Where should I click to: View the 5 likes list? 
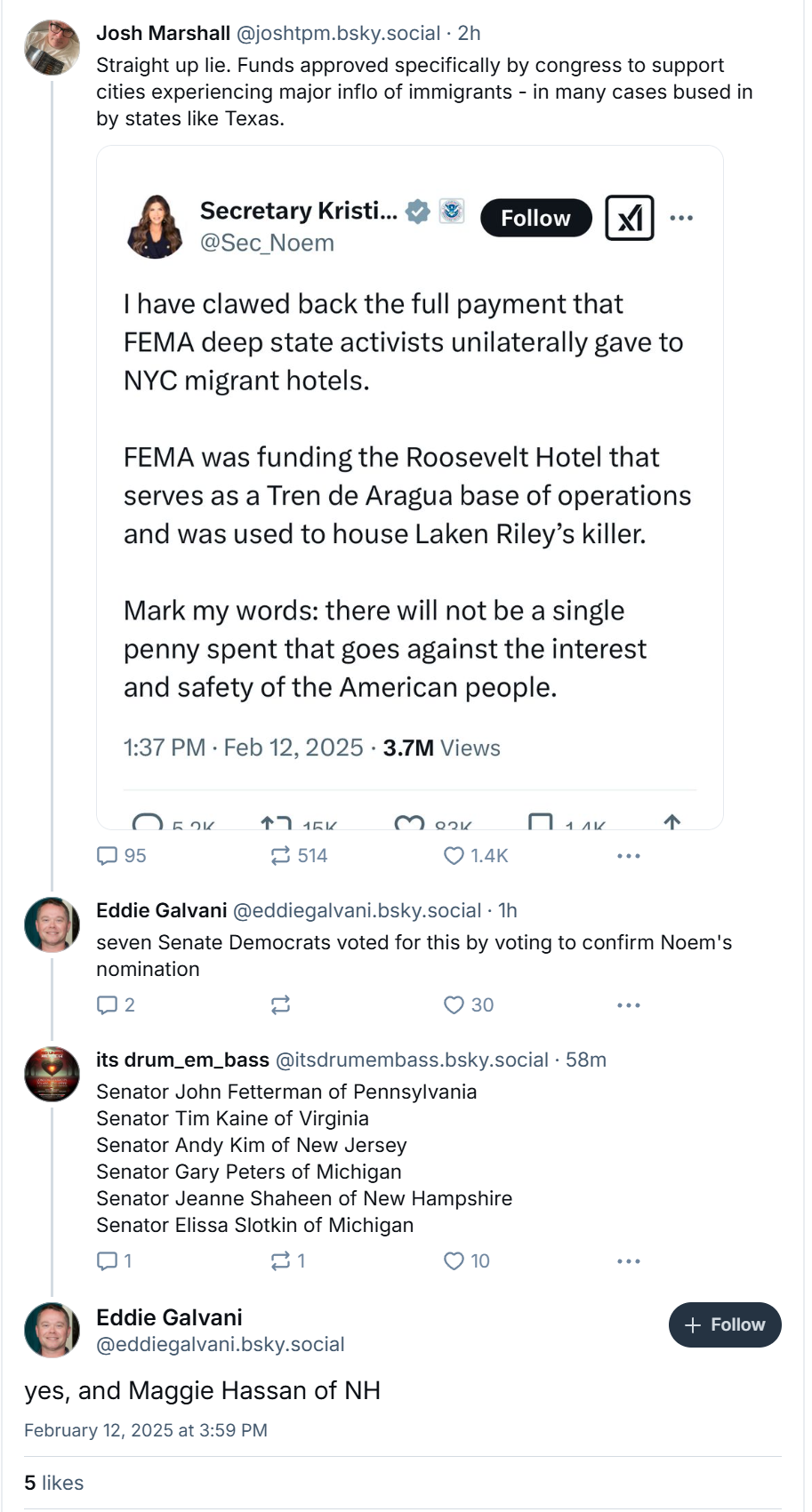[54, 1483]
